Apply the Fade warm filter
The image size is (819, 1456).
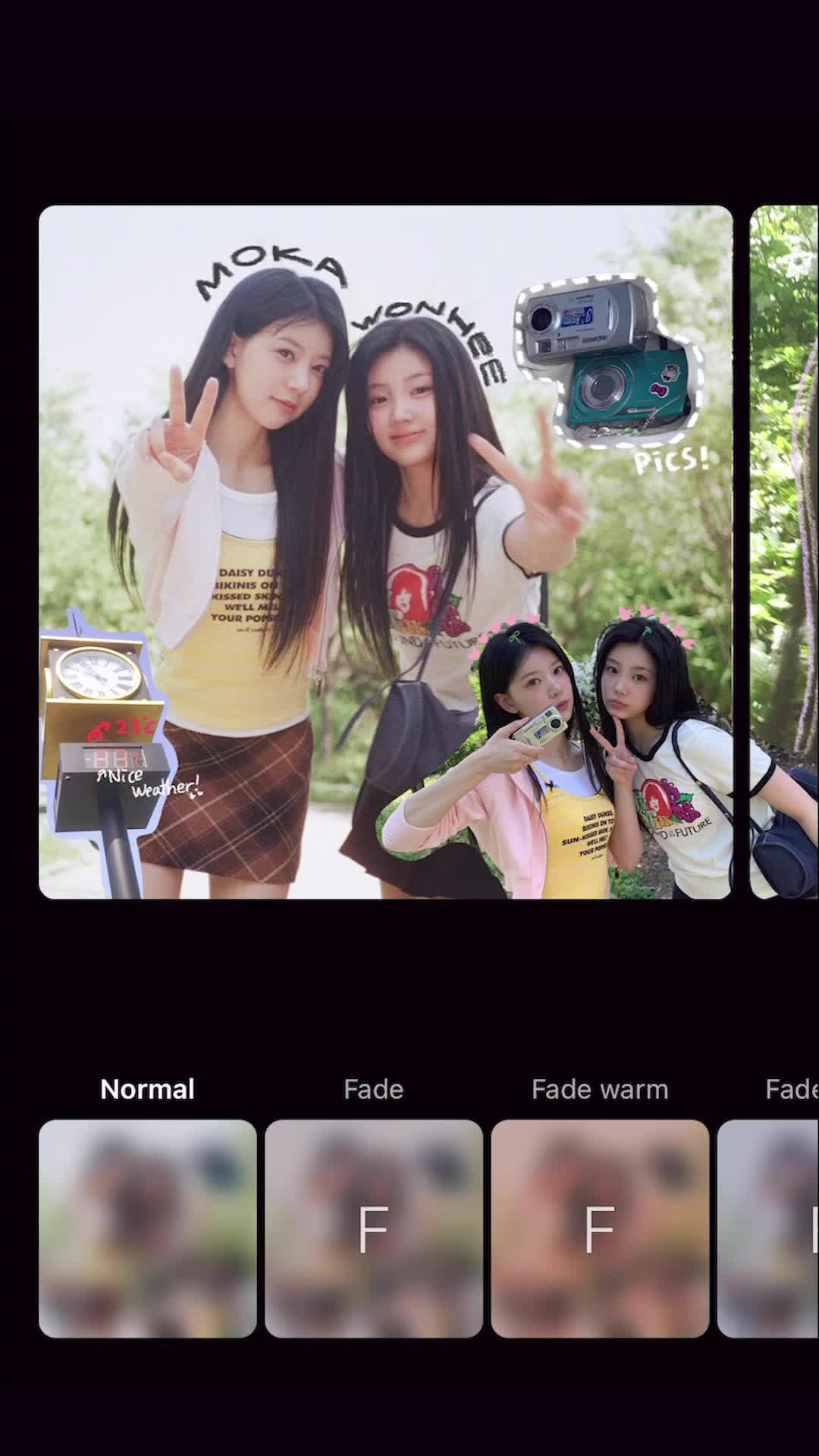[x=600, y=1228]
